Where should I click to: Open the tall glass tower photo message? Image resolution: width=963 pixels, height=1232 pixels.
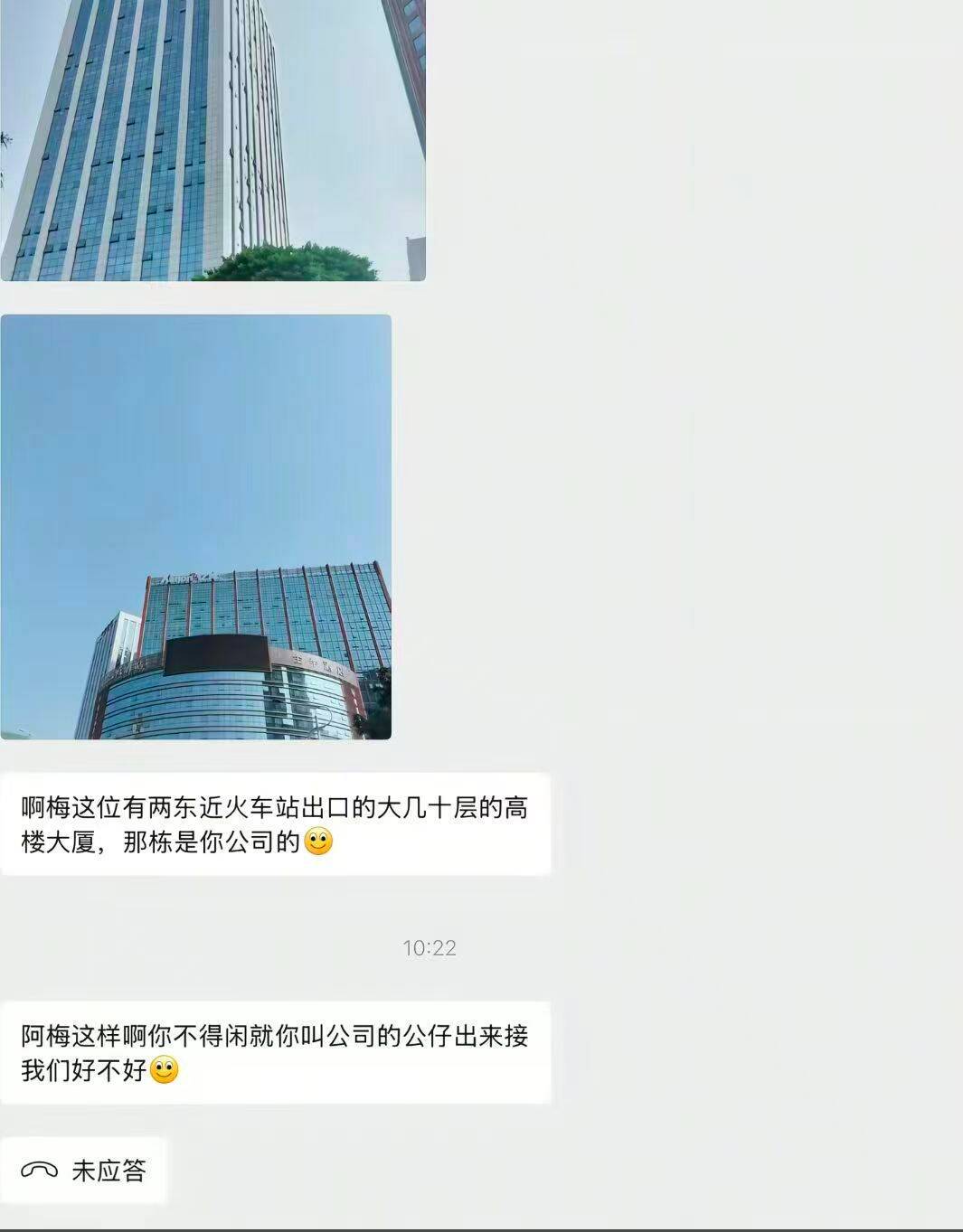pyautogui.click(x=212, y=140)
